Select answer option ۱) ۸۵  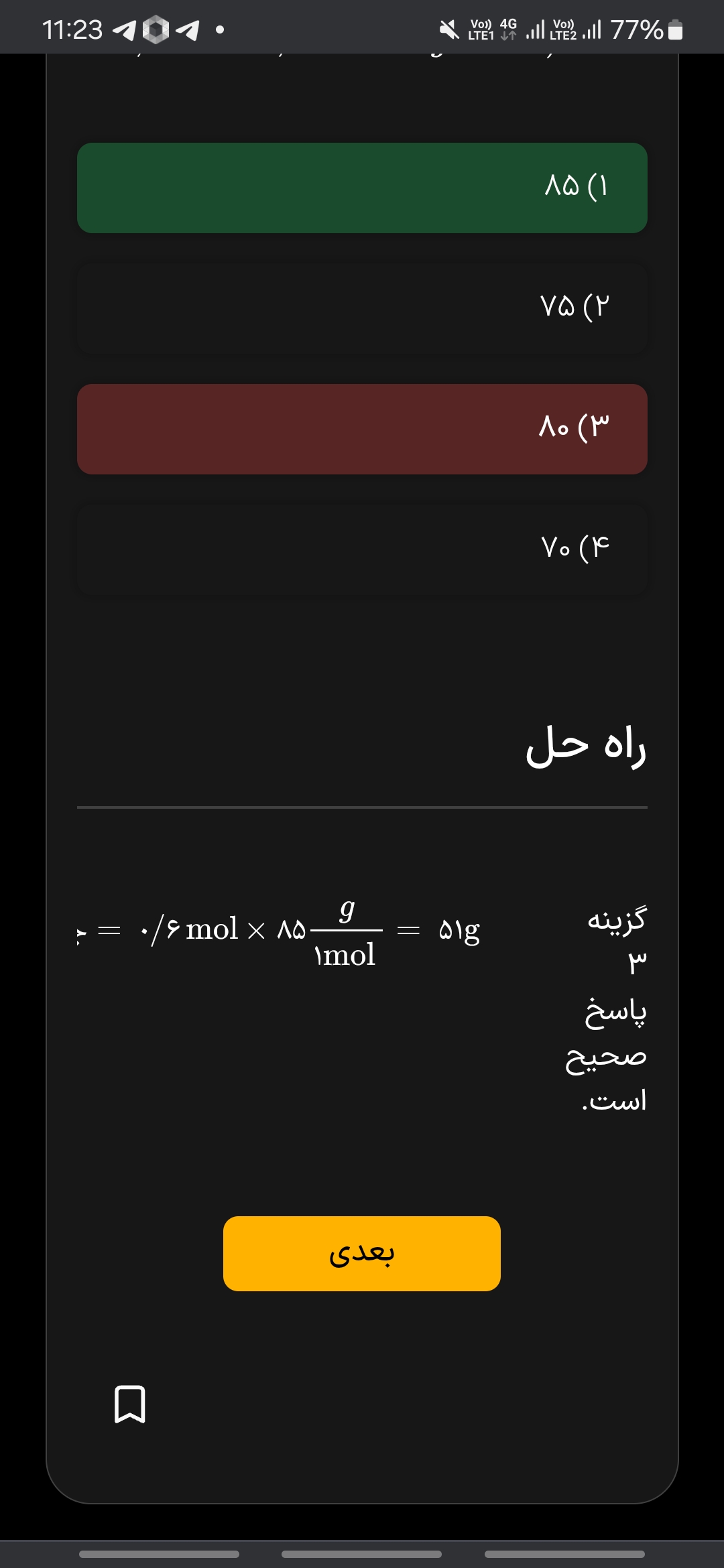pos(362,188)
